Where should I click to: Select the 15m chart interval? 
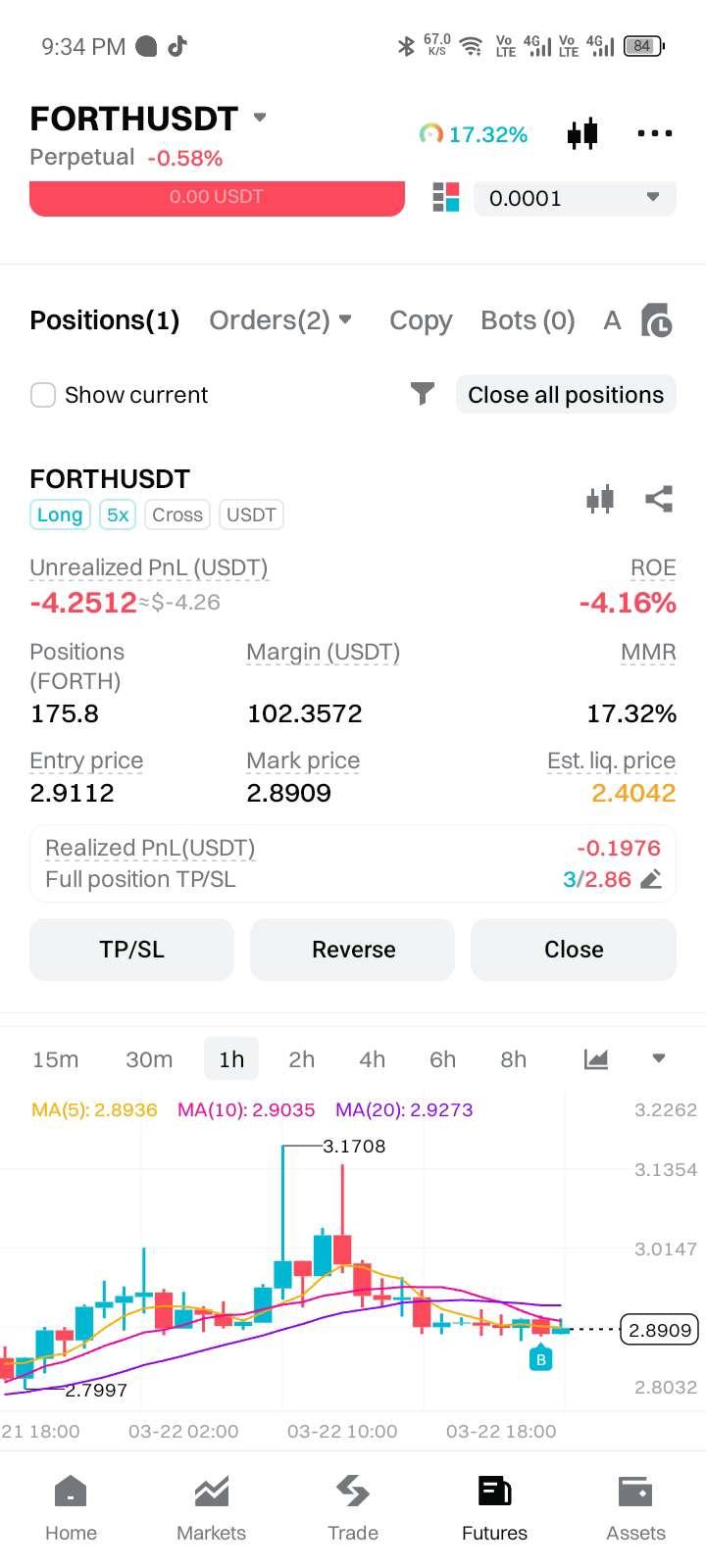point(55,1059)
